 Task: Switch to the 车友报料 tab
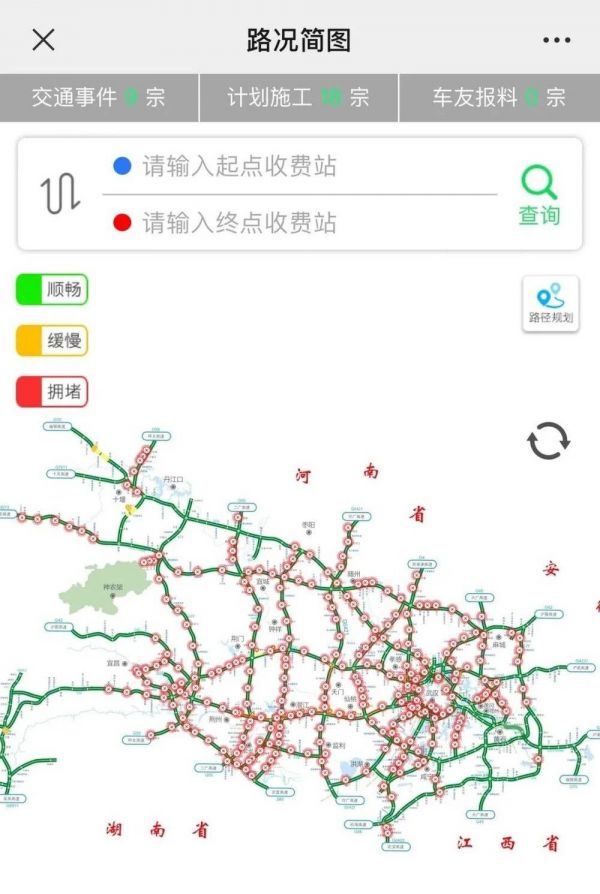[x=499, y=97]
